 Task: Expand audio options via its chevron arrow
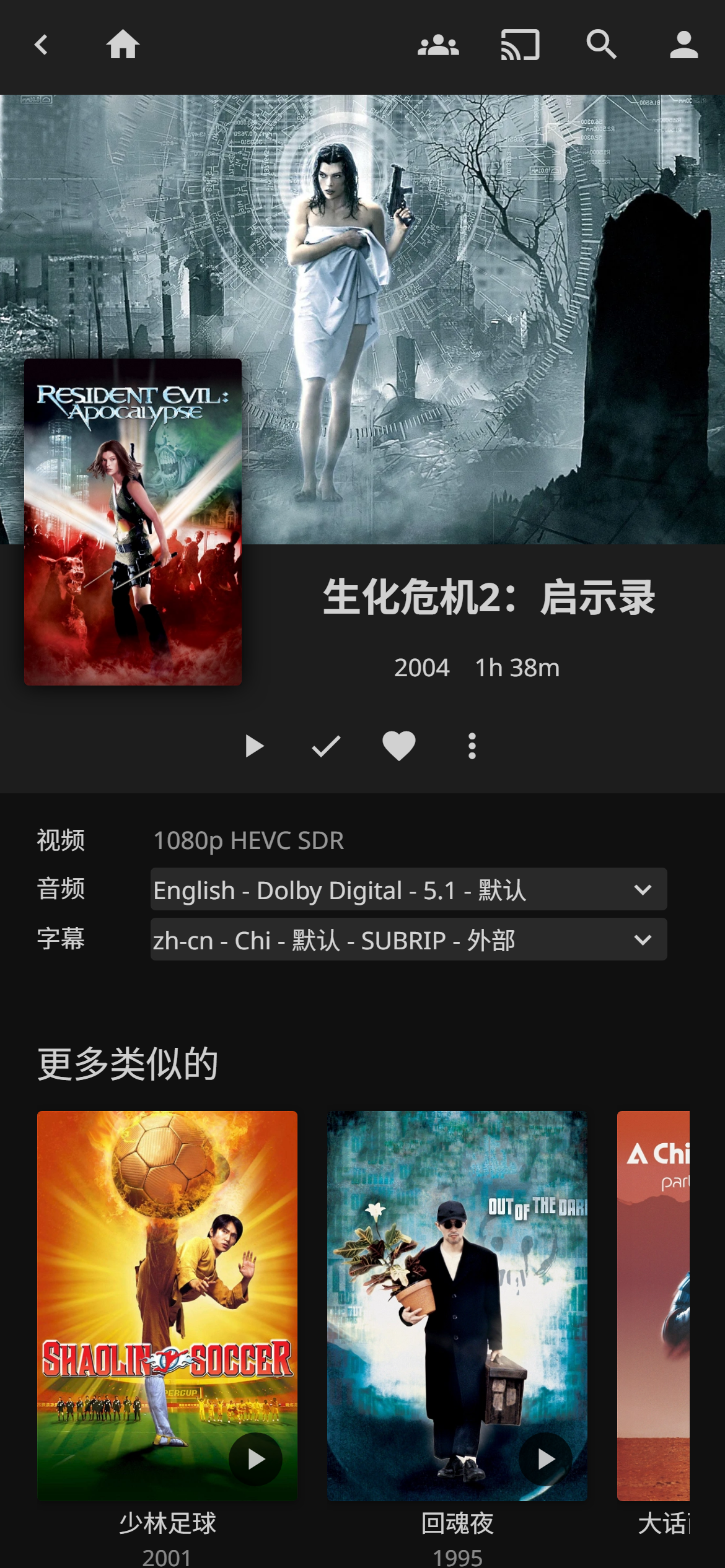(x=641, y=890)
